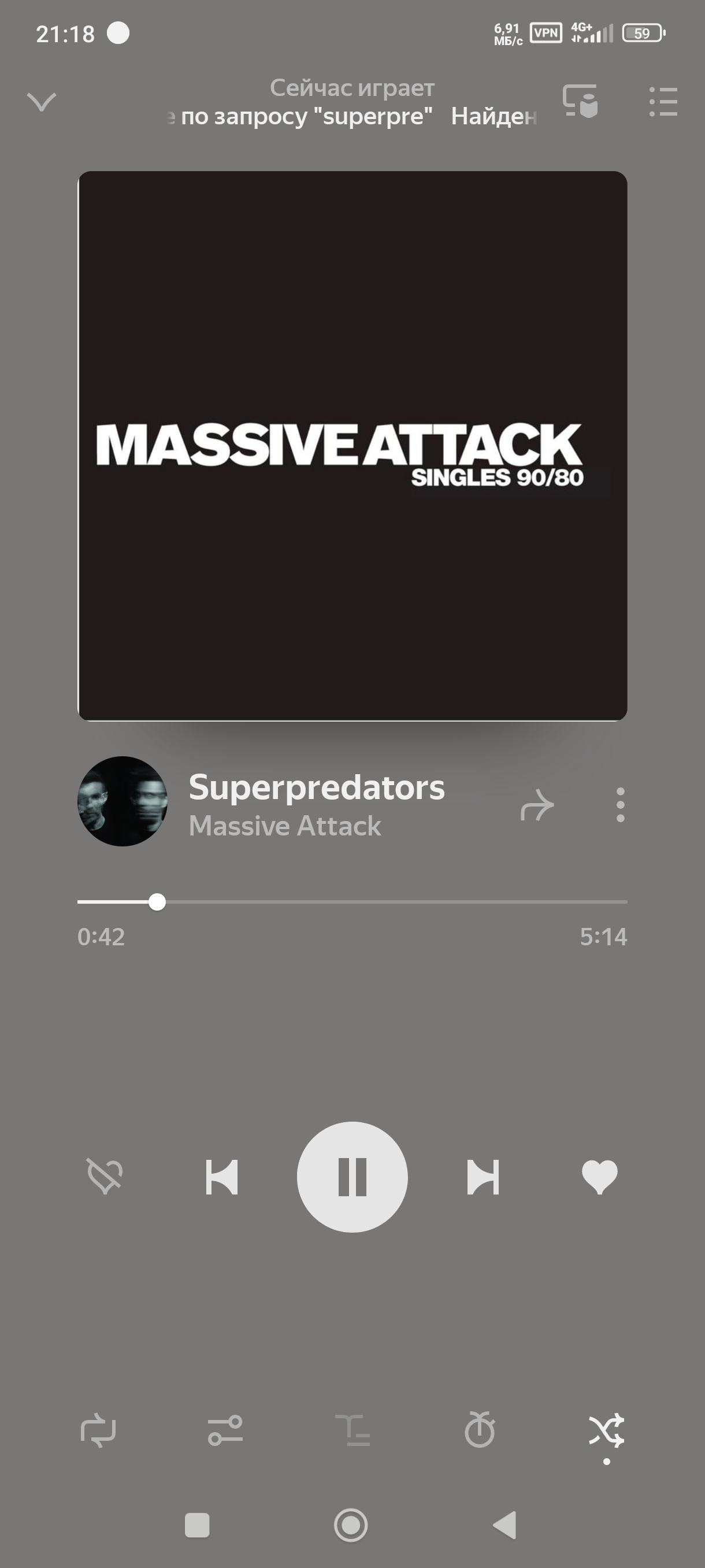Viewport: 705px width, 1568px height.
Task: Set a sleep timer
Action: [479, 1430]
